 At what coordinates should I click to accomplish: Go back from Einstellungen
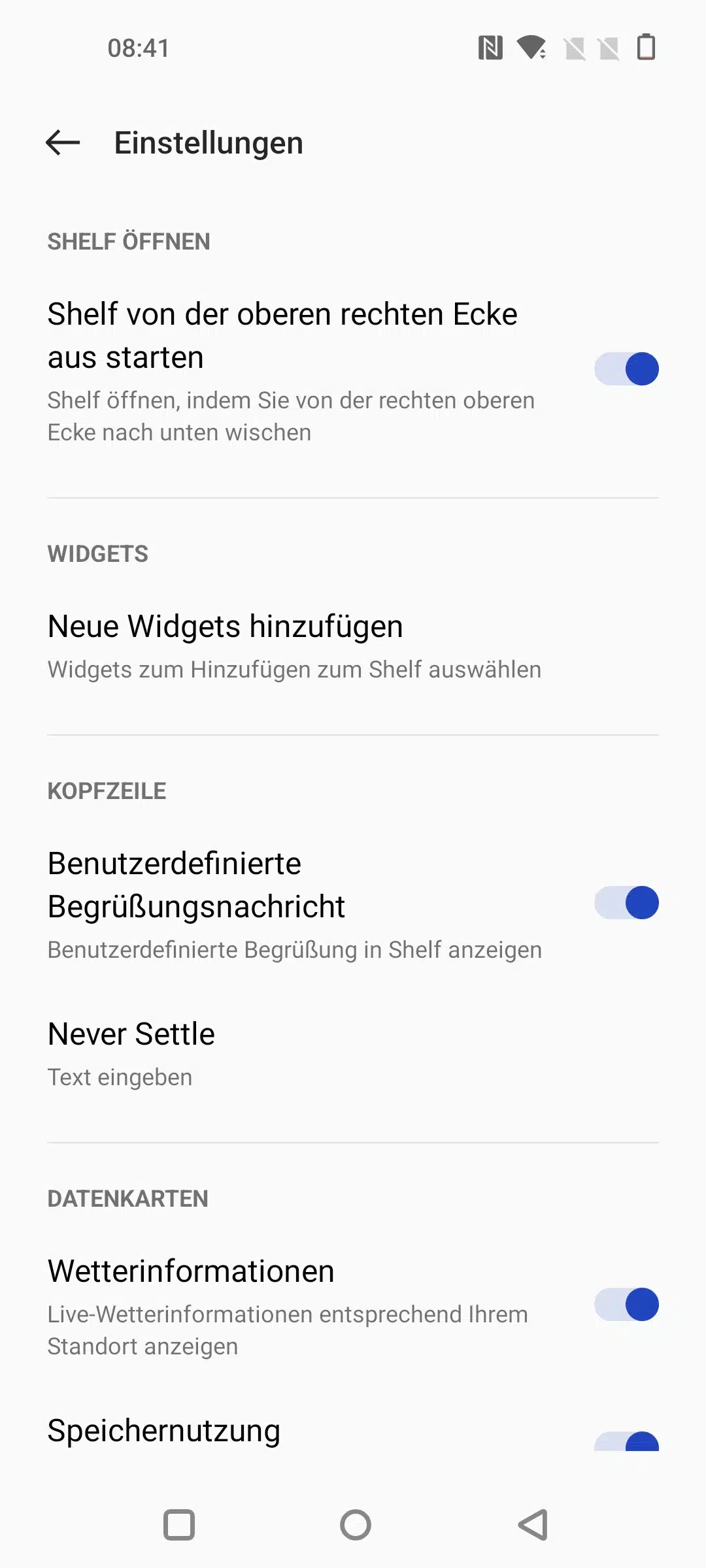[63, 142]
